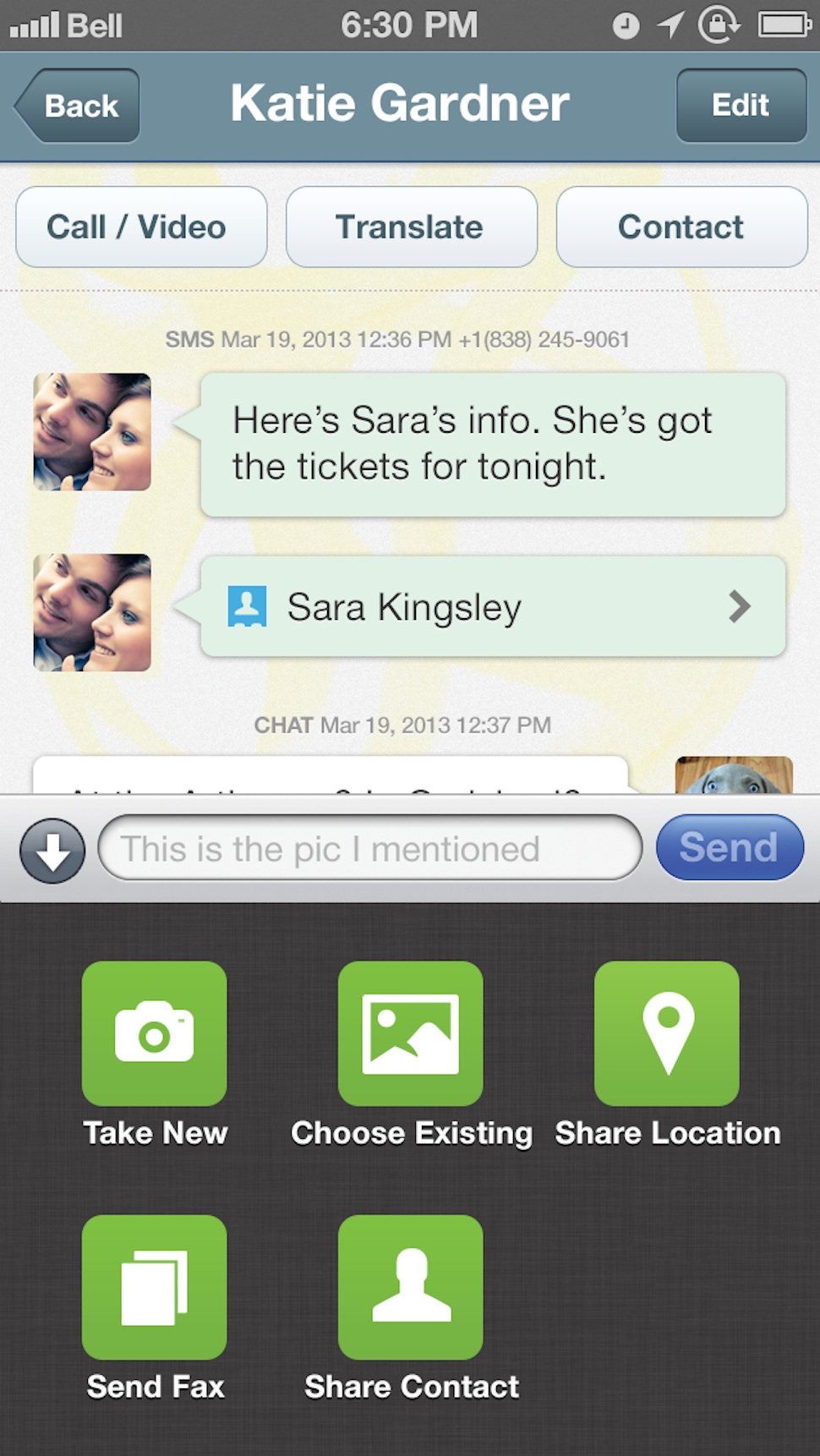This screenshot has height=1456, width=820.
Task: Focus the message text field
Action: click(x=369, y=848)
